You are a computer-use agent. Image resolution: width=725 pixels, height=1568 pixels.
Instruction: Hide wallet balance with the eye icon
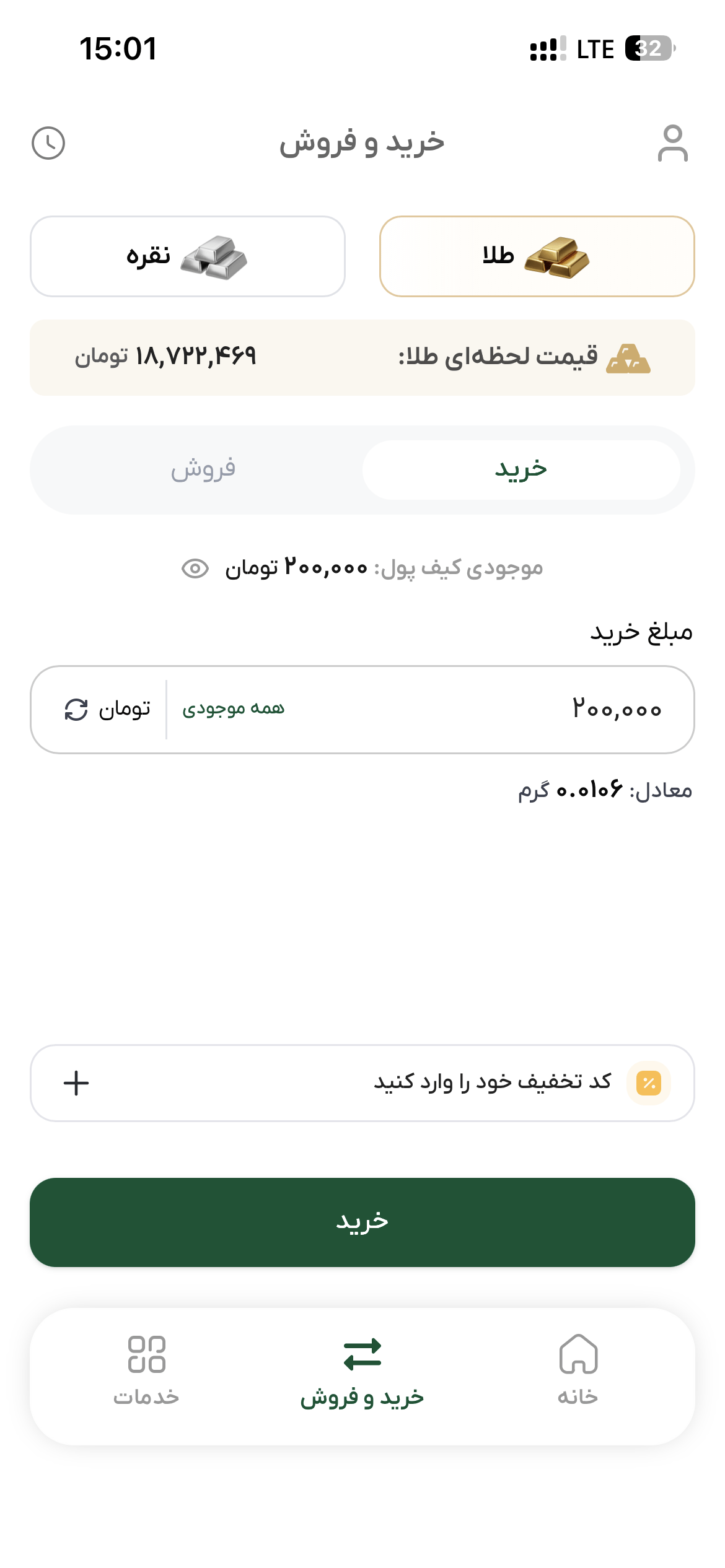coord(195,568)
